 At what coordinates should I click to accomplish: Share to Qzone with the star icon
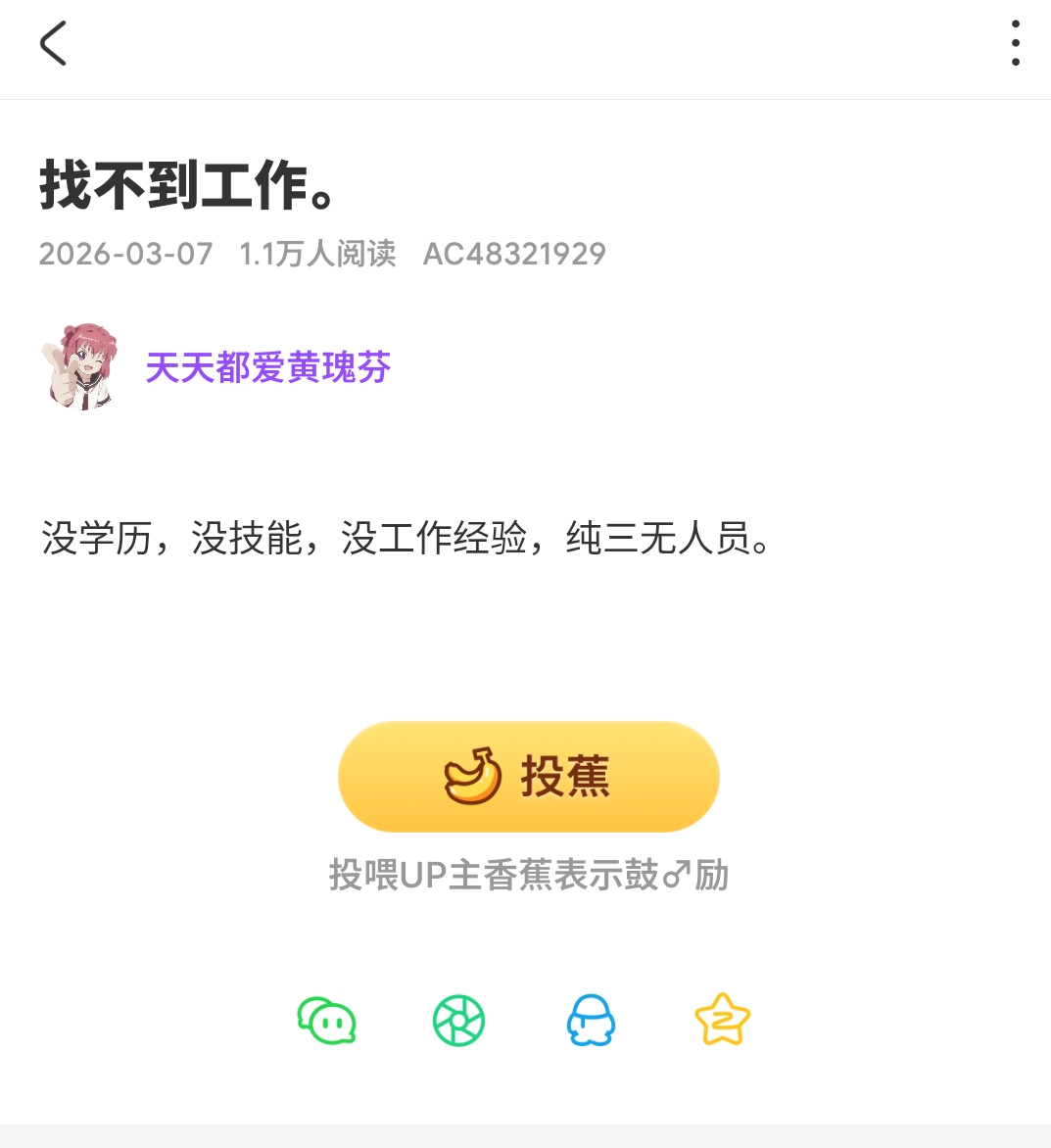coord(722,1020)
